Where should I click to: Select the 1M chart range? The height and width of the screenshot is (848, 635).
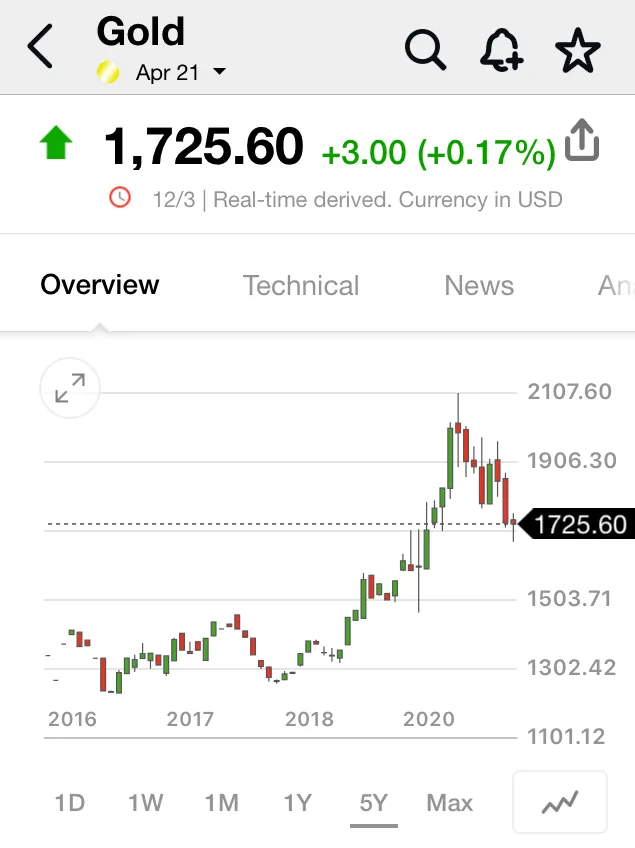[221, 802]
